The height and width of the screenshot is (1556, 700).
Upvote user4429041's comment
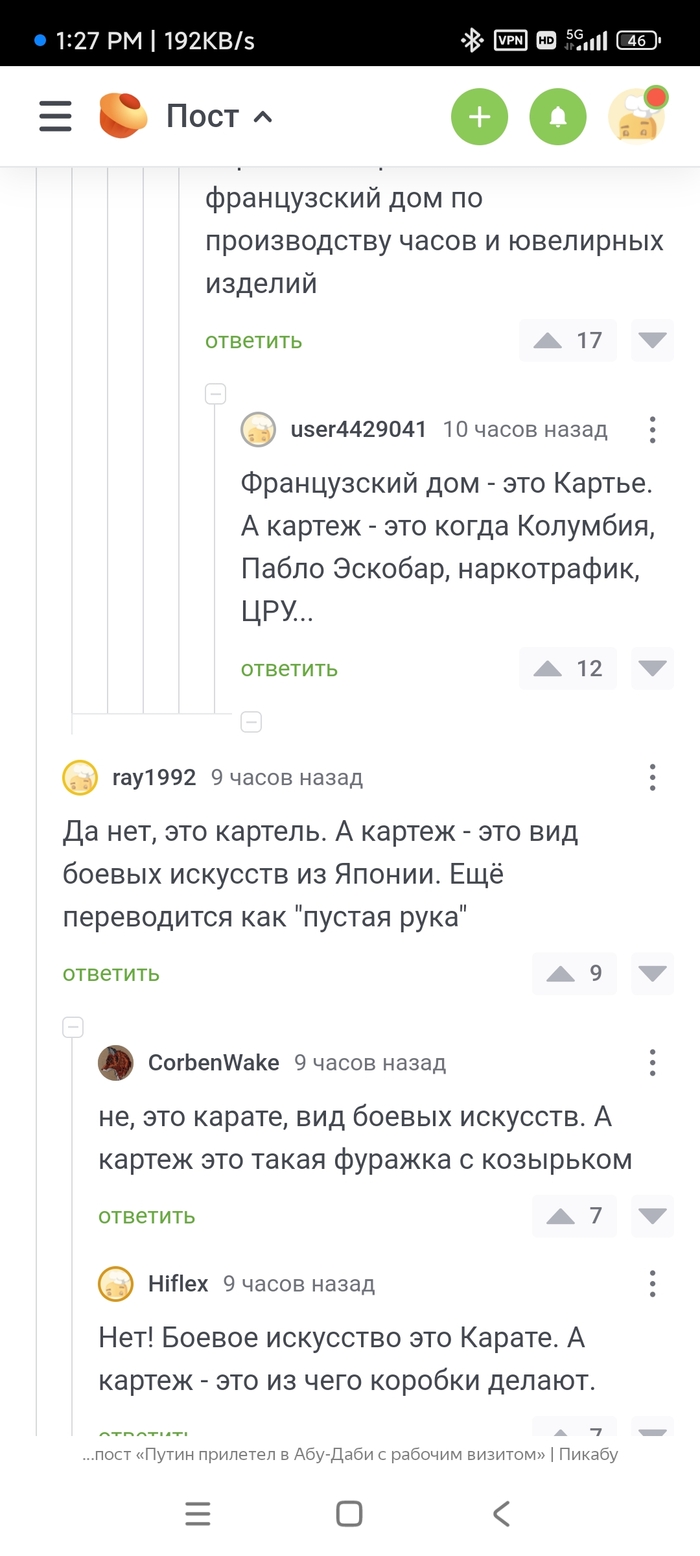pyautogui.click(x=548, y=669)
